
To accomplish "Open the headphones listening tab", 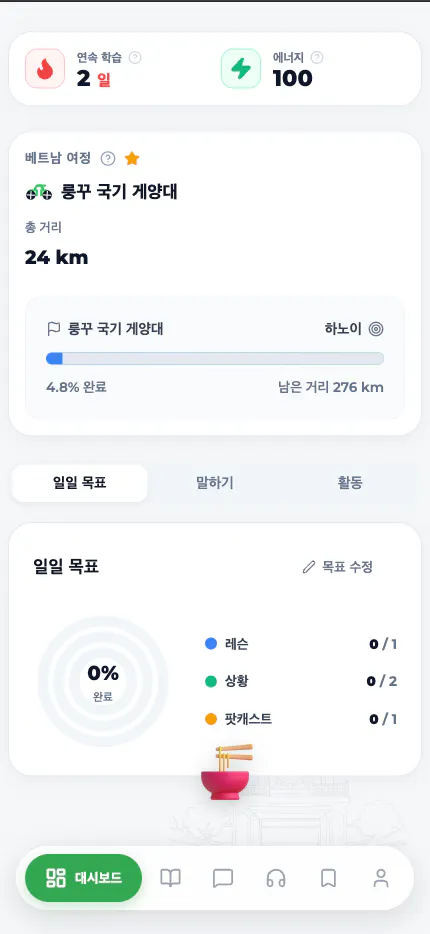I will 276,878.
